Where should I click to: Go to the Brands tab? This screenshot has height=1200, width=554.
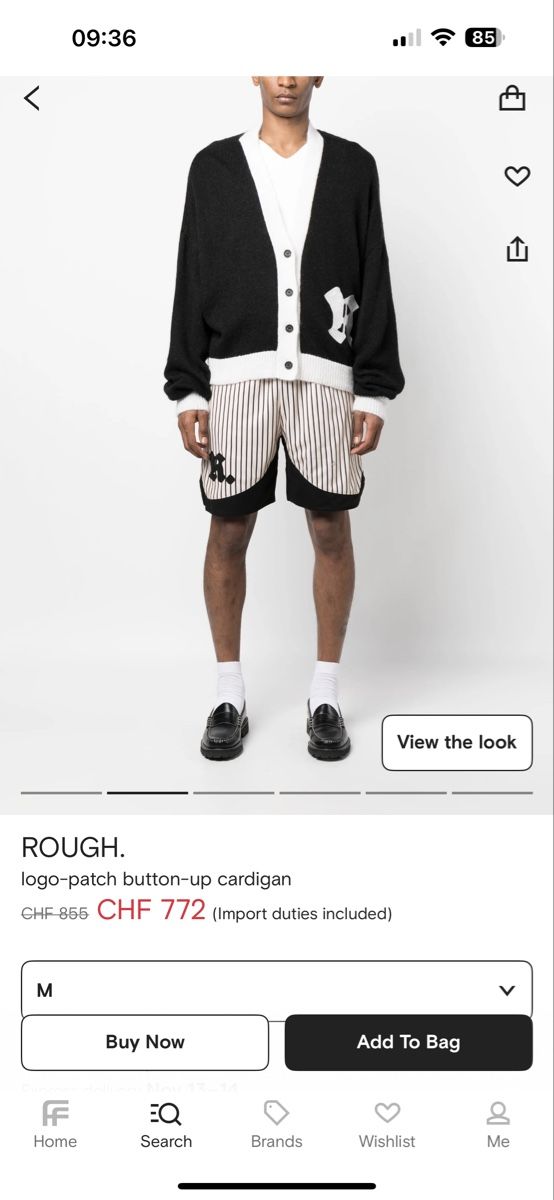click(x=277, y=1125)
